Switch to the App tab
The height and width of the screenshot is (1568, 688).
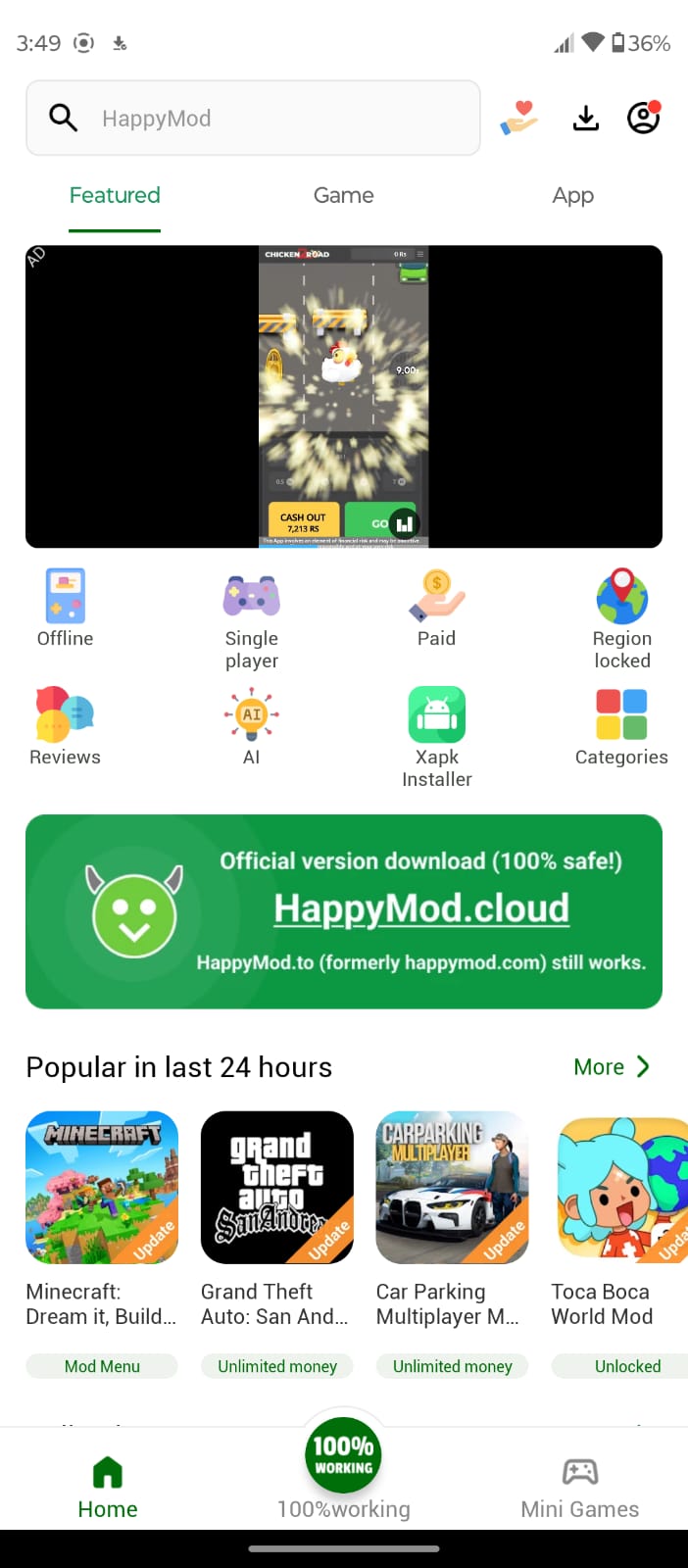coord(572,195)
